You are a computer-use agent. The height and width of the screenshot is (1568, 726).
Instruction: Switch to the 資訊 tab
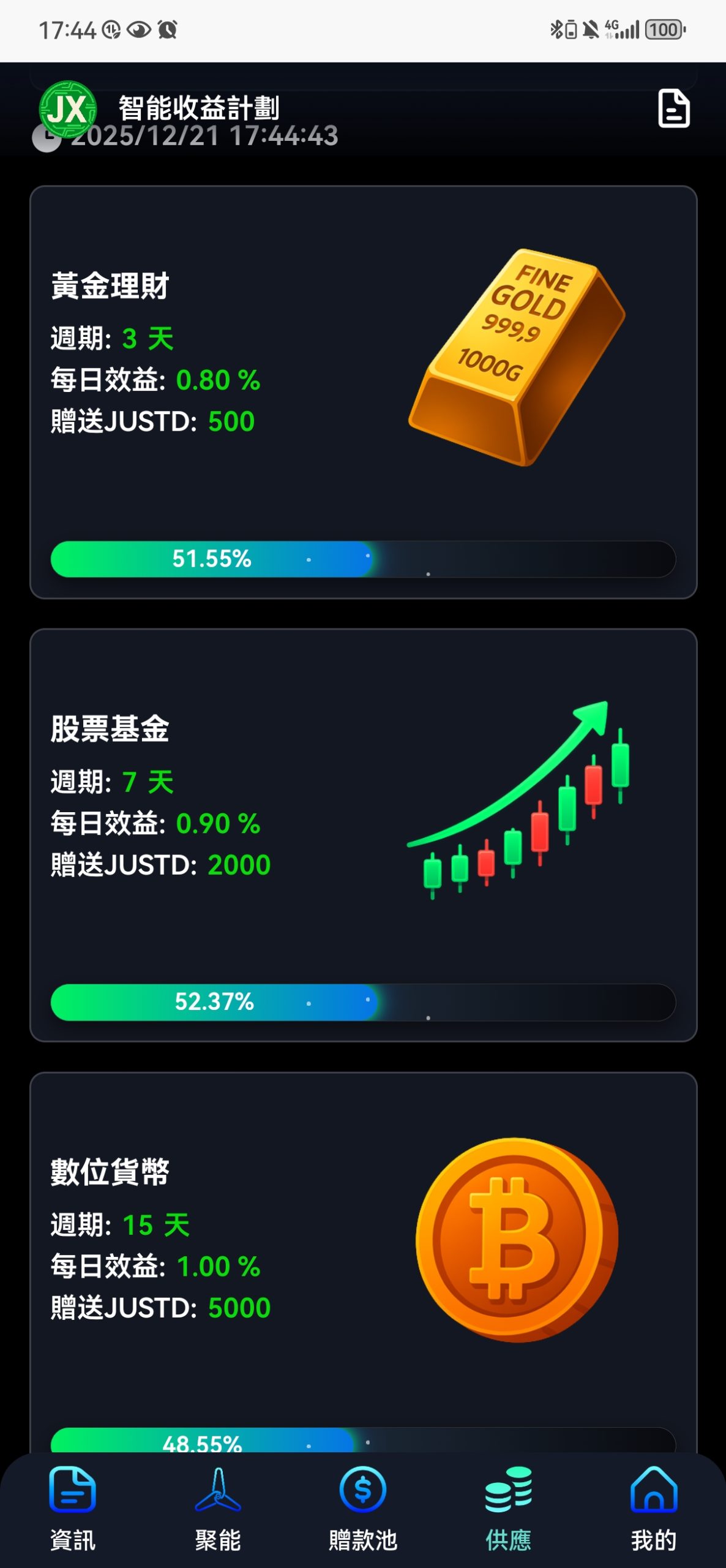click(x=72, y=1508)
